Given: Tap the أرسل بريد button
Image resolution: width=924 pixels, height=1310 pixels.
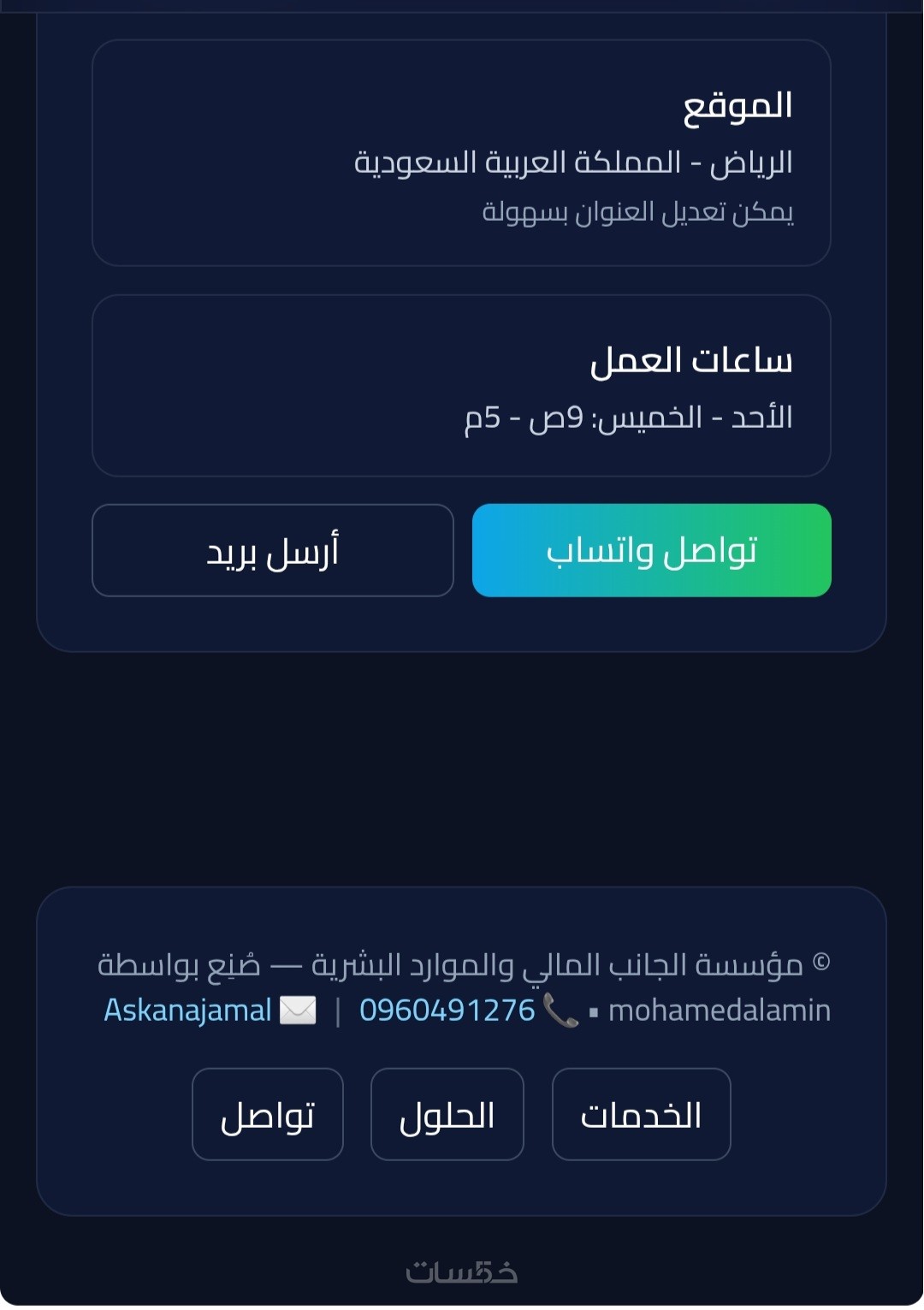Looking at the screenshot, I should tap(272, 550).
